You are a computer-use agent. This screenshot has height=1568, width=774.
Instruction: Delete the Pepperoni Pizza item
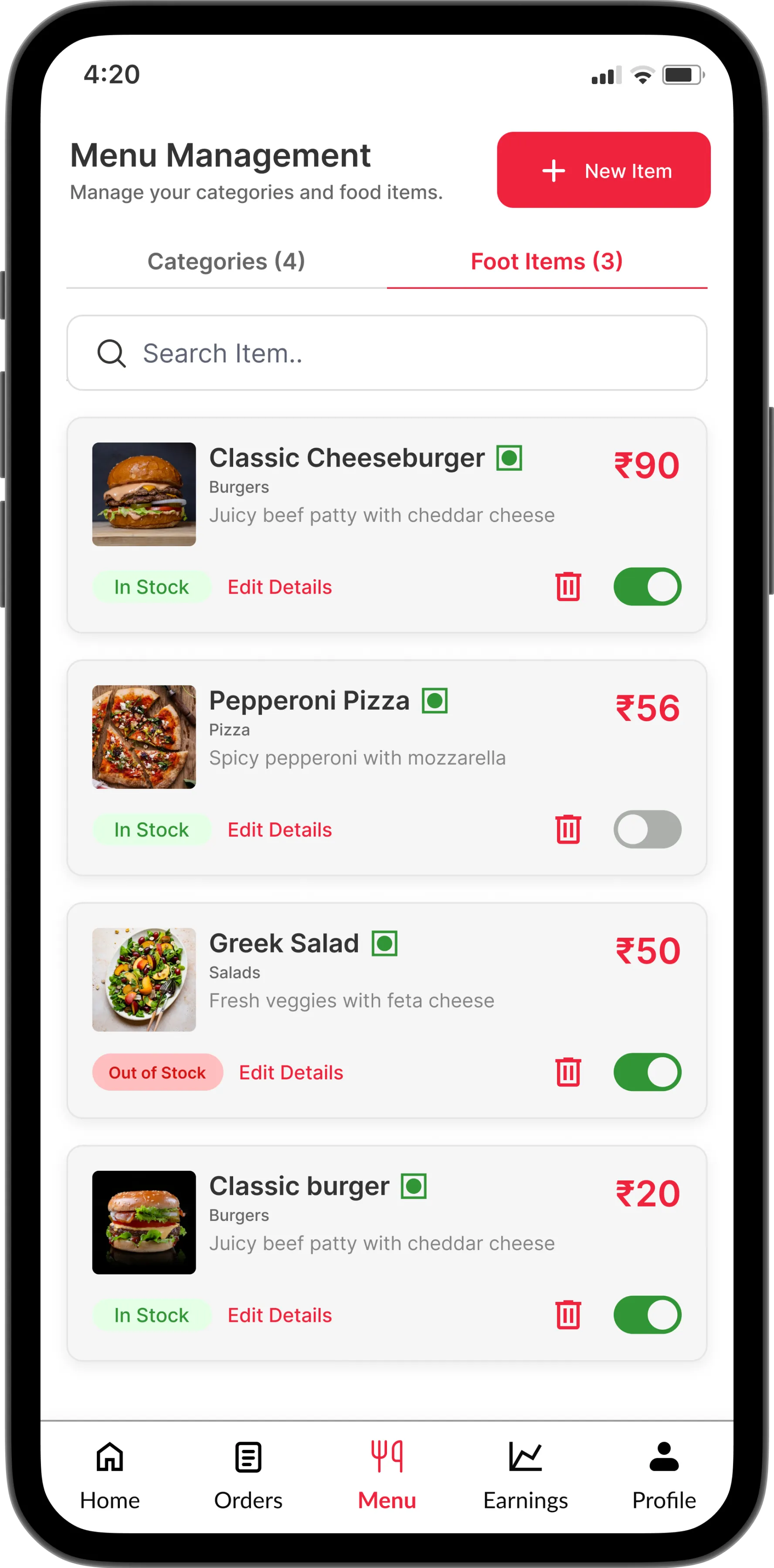click(x=567, y=829)
